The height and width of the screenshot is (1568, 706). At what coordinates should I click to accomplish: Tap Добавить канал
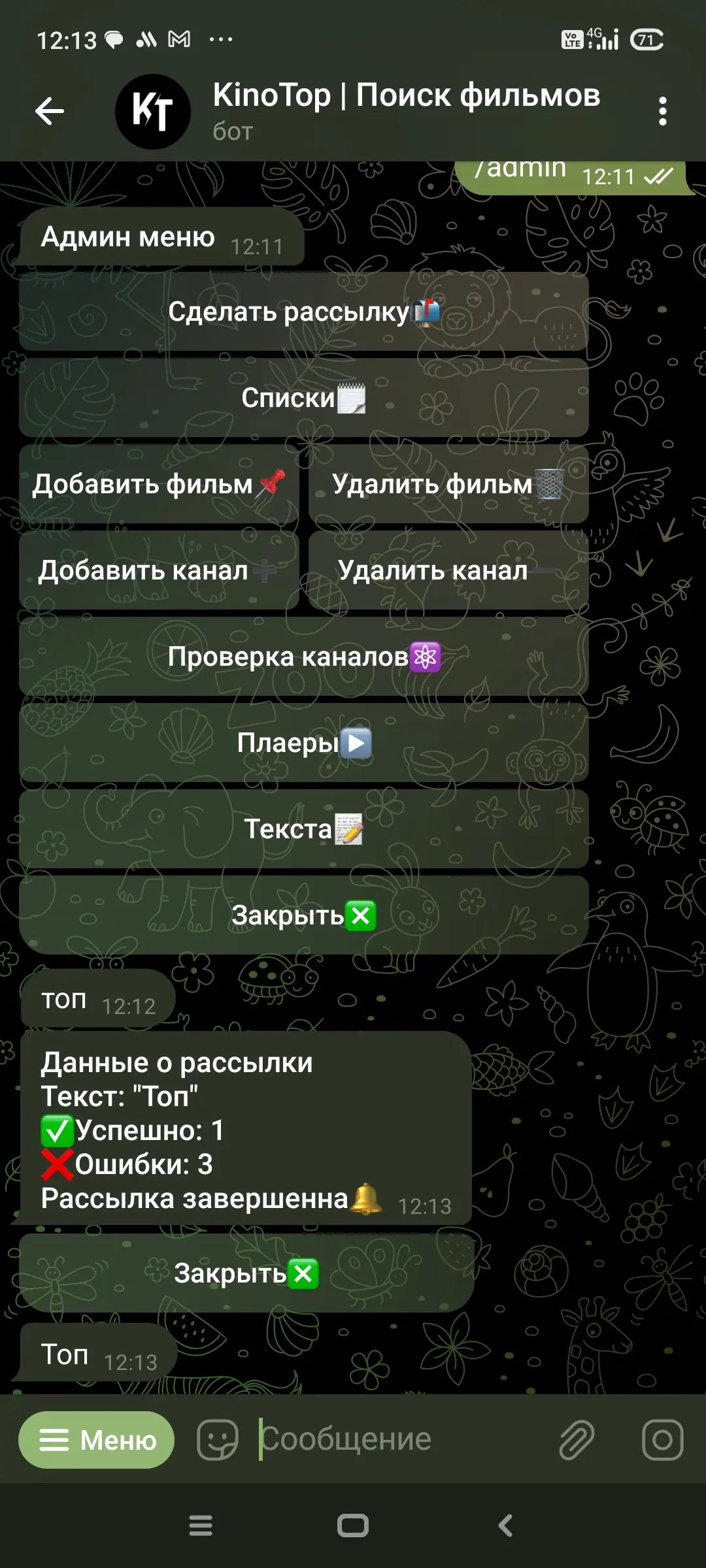click(x=159, y=570)
